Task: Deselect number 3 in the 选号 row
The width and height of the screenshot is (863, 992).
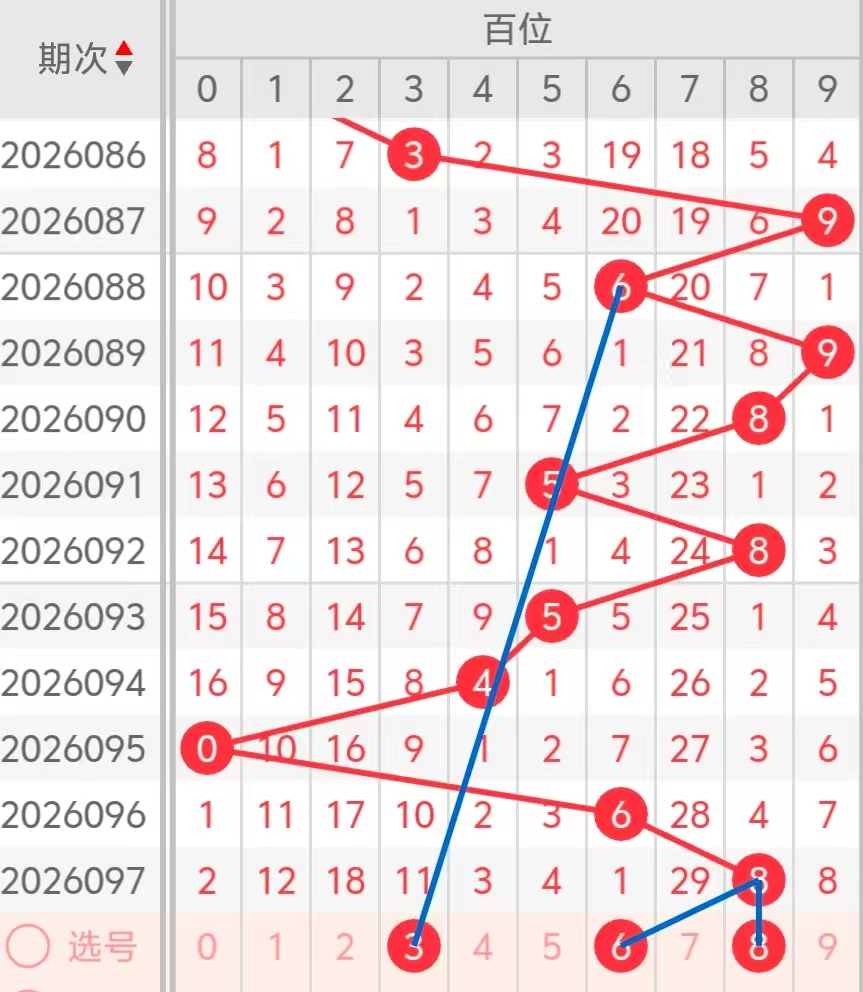Action: 414,946
